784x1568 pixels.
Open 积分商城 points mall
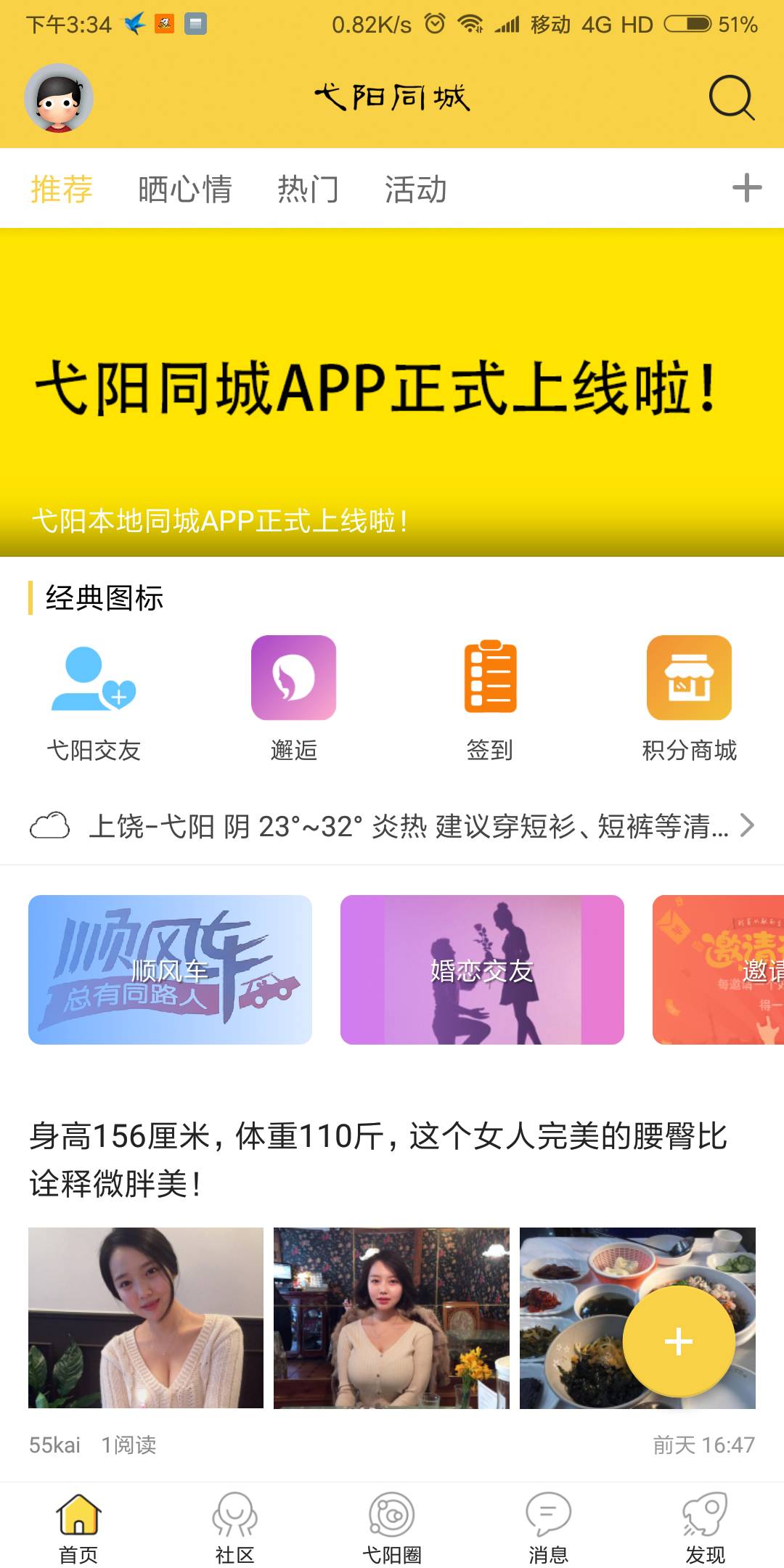tap(689, 697)
